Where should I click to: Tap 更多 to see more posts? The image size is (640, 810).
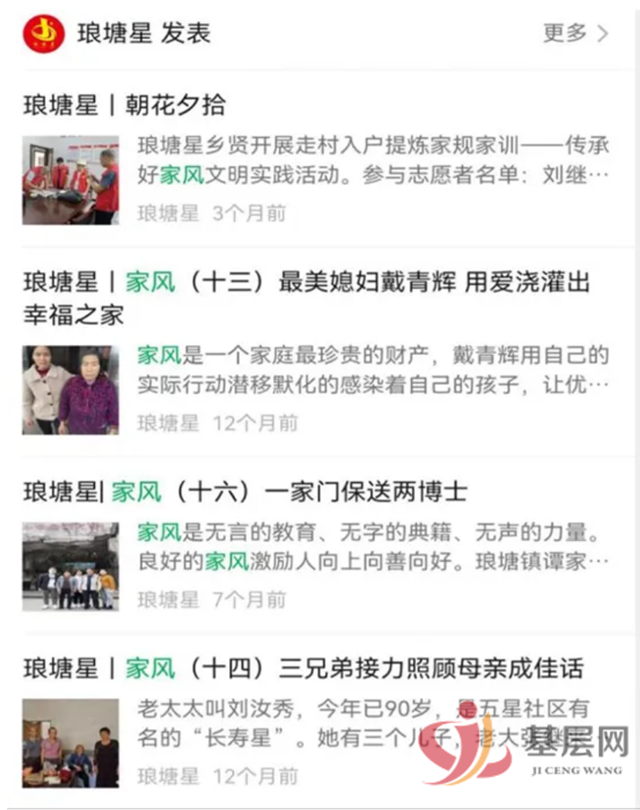tap(574, 33)
